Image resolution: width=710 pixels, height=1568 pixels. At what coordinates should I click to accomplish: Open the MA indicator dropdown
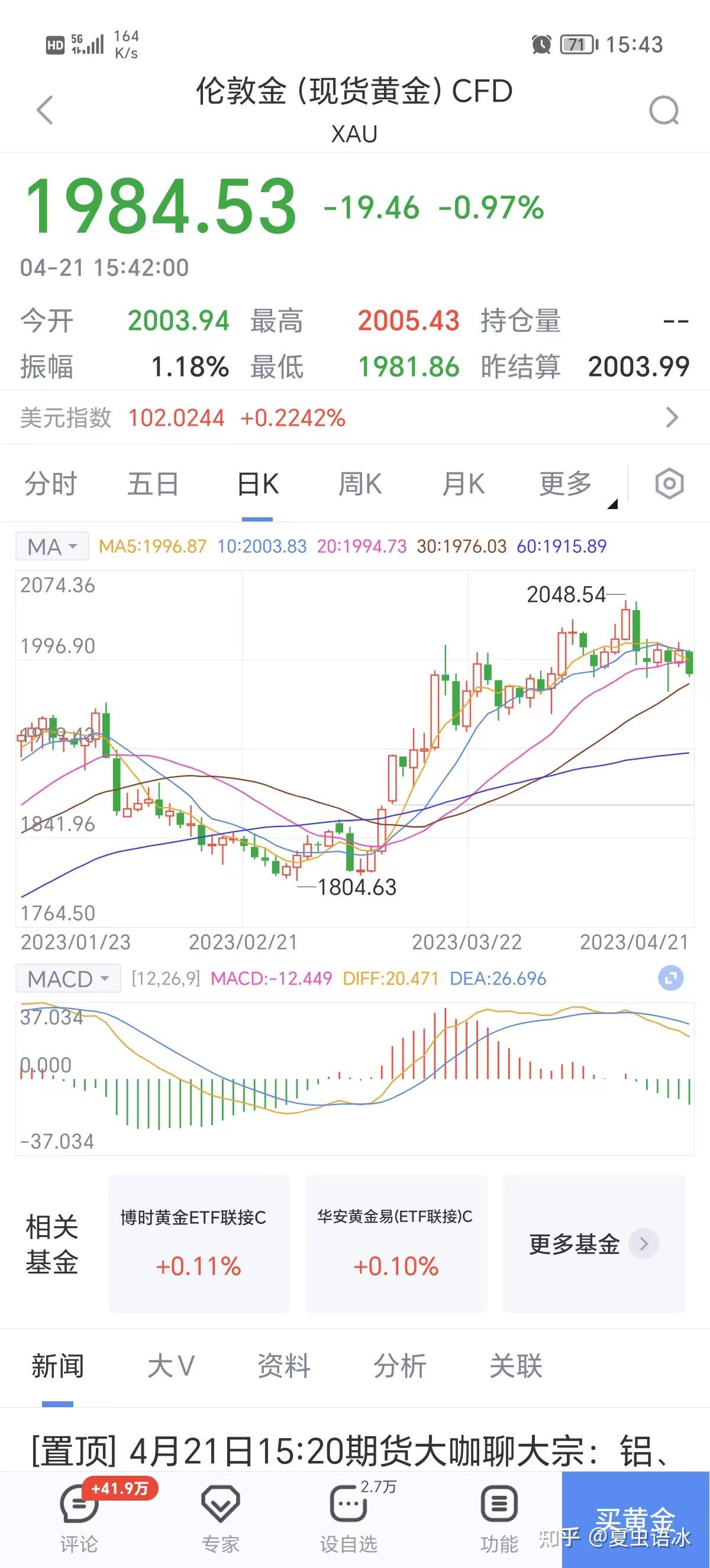(53, 546)
